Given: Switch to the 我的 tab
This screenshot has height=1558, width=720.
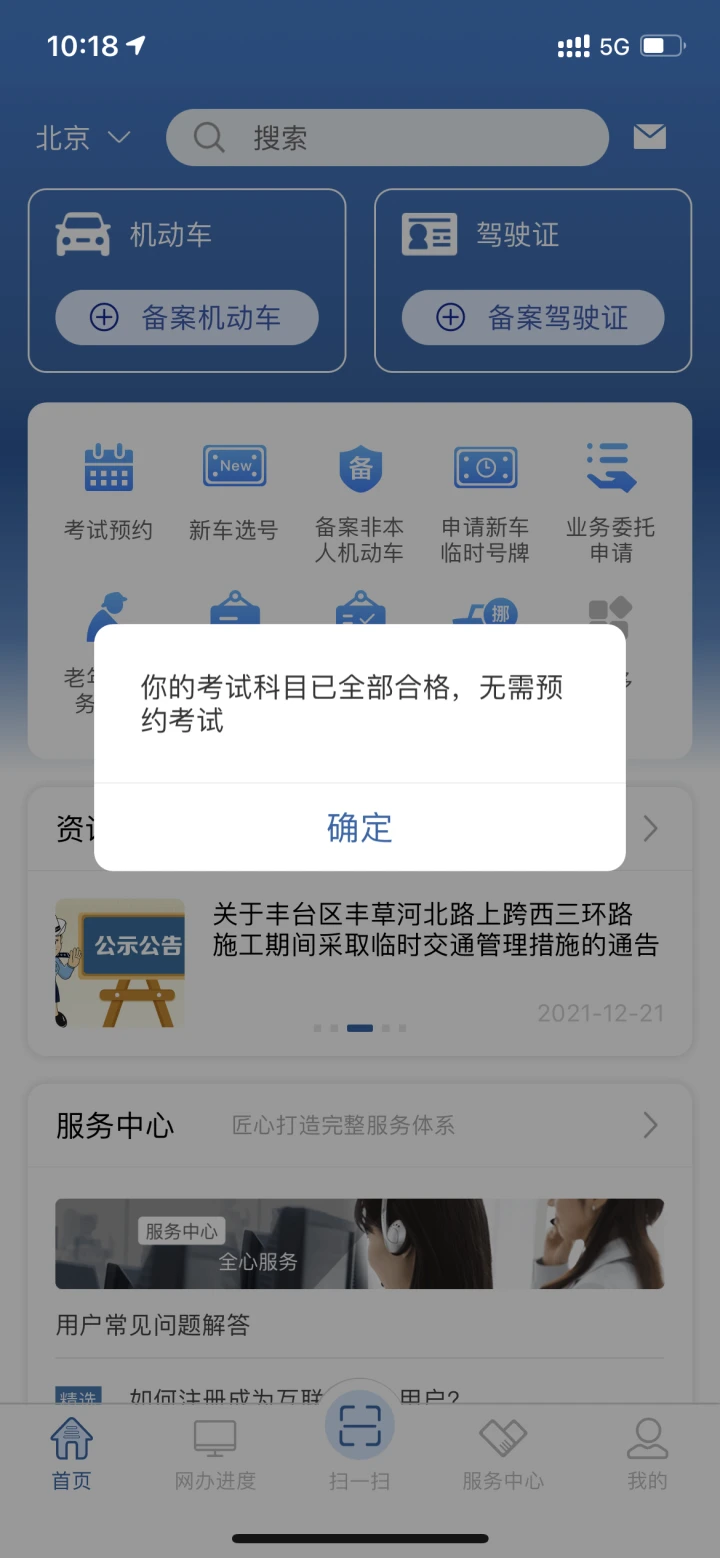Looking at the screenshot, I should click(647, 1453).
